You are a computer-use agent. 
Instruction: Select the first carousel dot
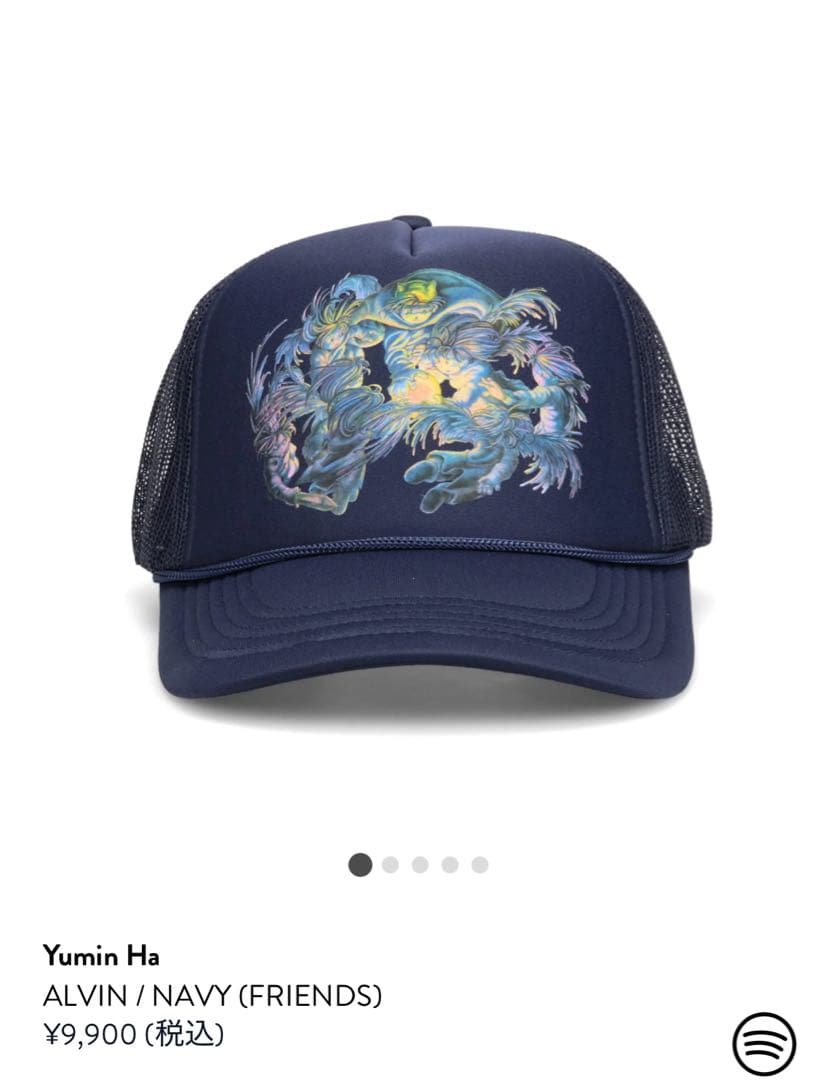(x=360, y=865)
